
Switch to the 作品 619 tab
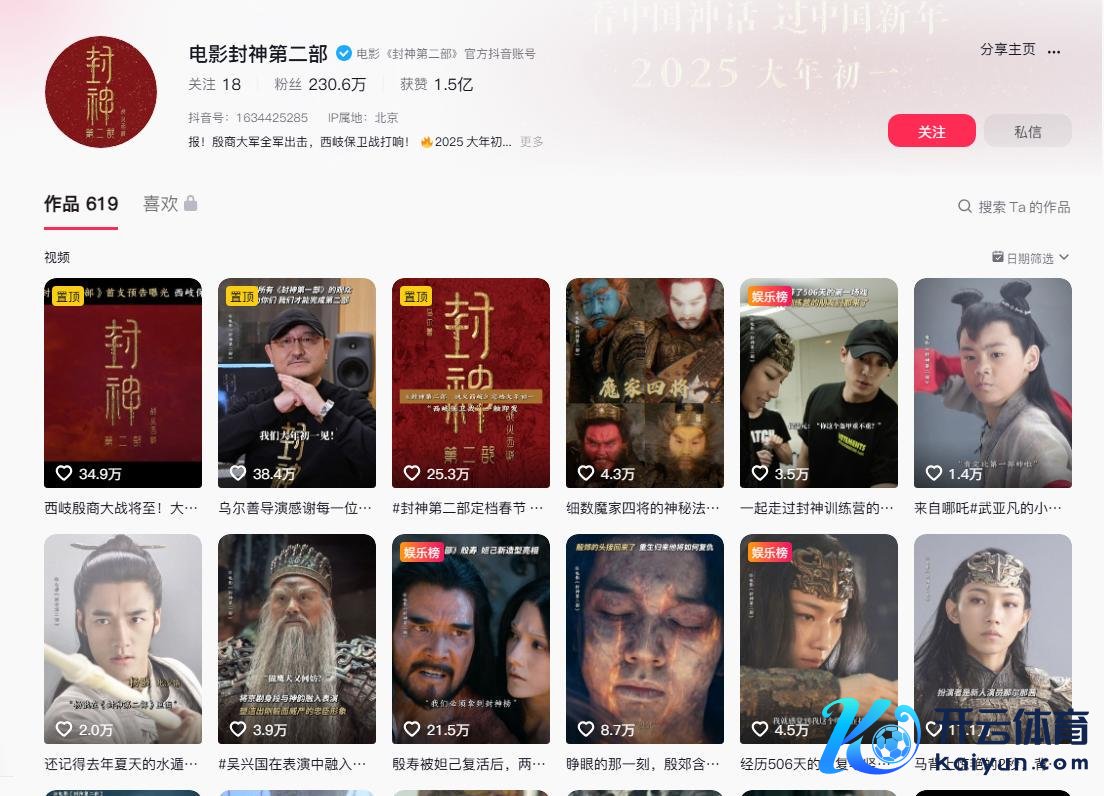(81, 204)
